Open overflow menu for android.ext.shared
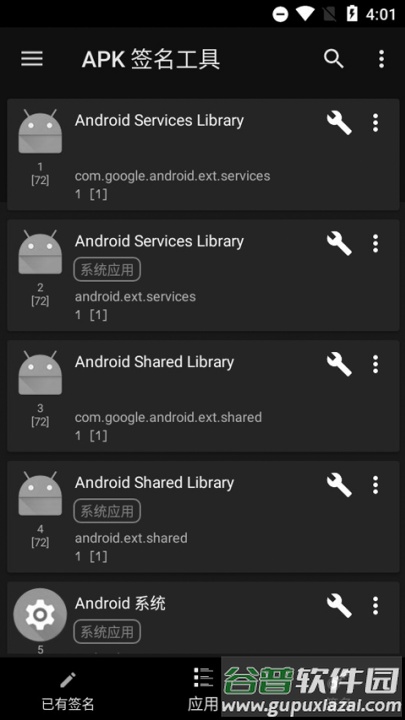 point(376,485)
